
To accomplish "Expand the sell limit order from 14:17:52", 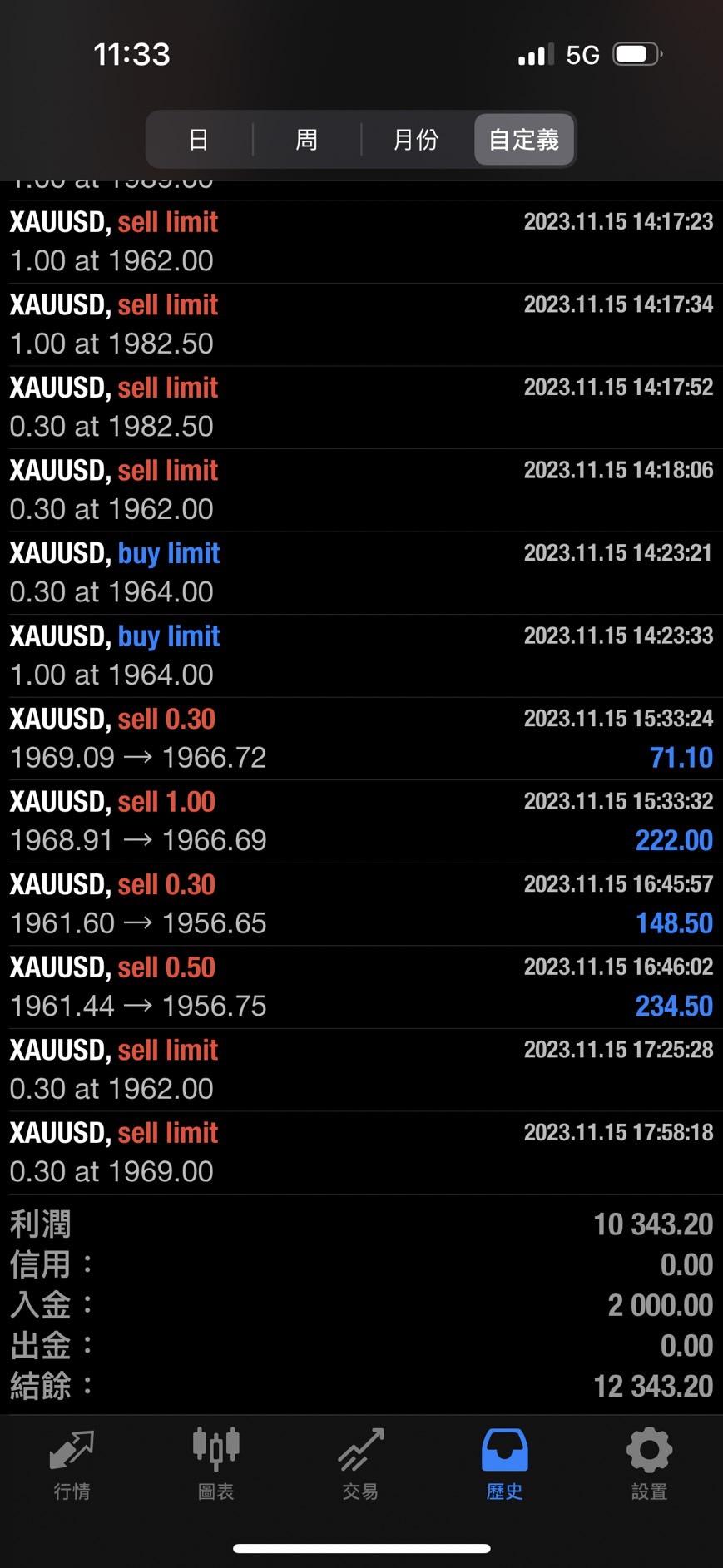I will click(361, 408).
